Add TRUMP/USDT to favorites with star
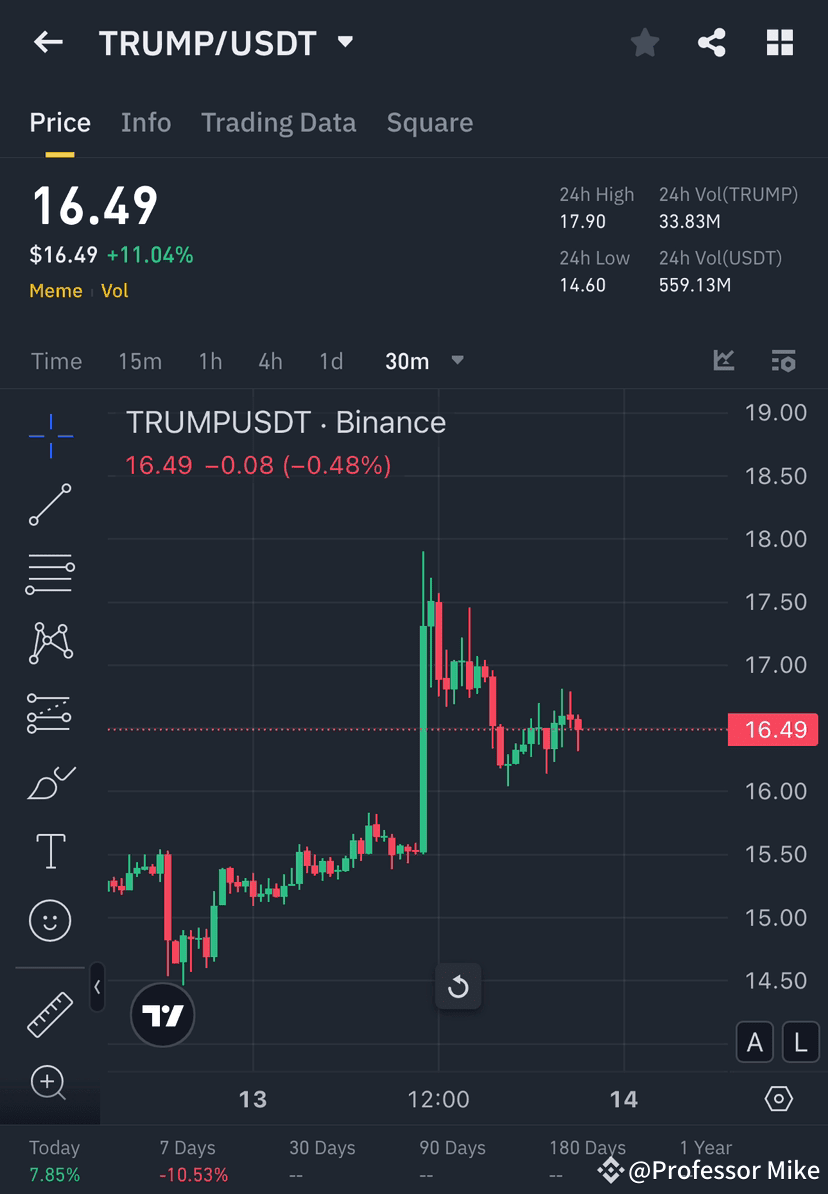 pos(644,42)
